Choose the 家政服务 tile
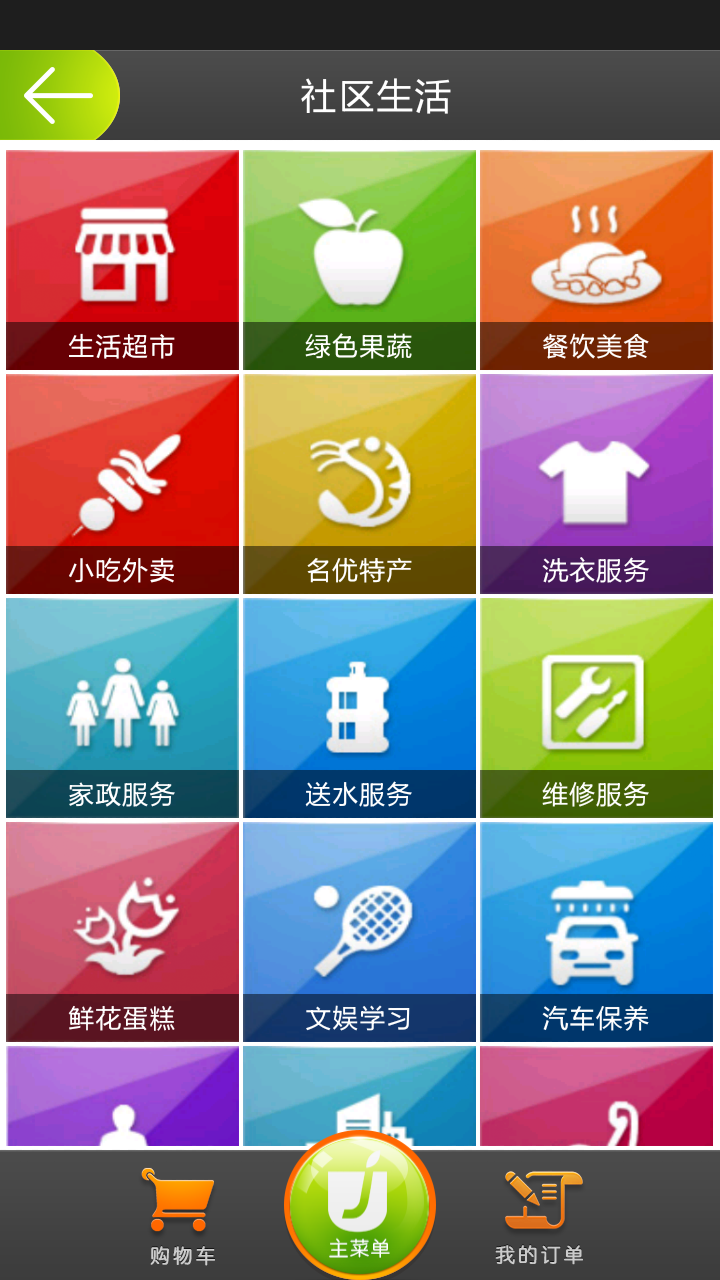 122,708
